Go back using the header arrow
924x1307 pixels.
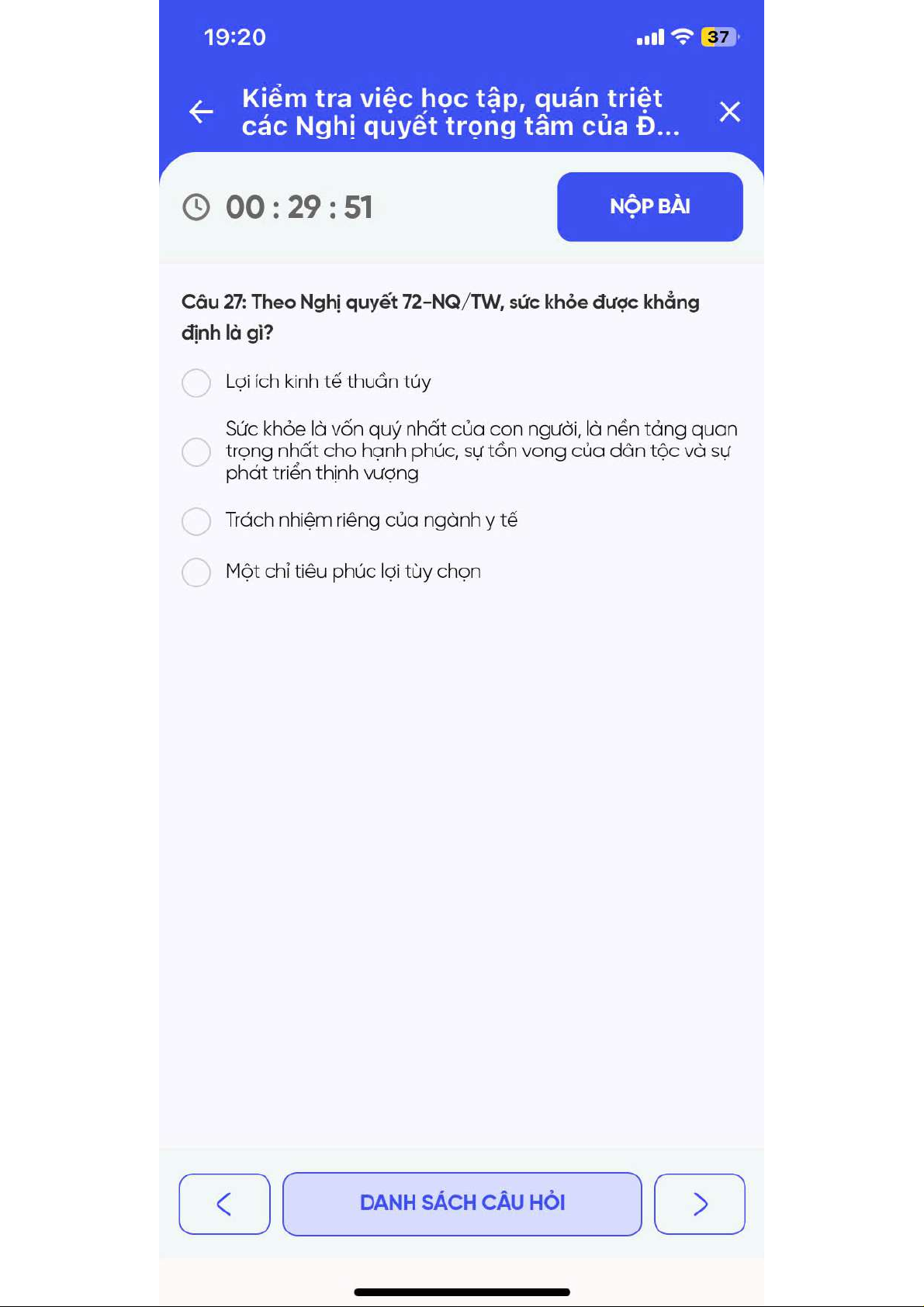click(201, 112)
